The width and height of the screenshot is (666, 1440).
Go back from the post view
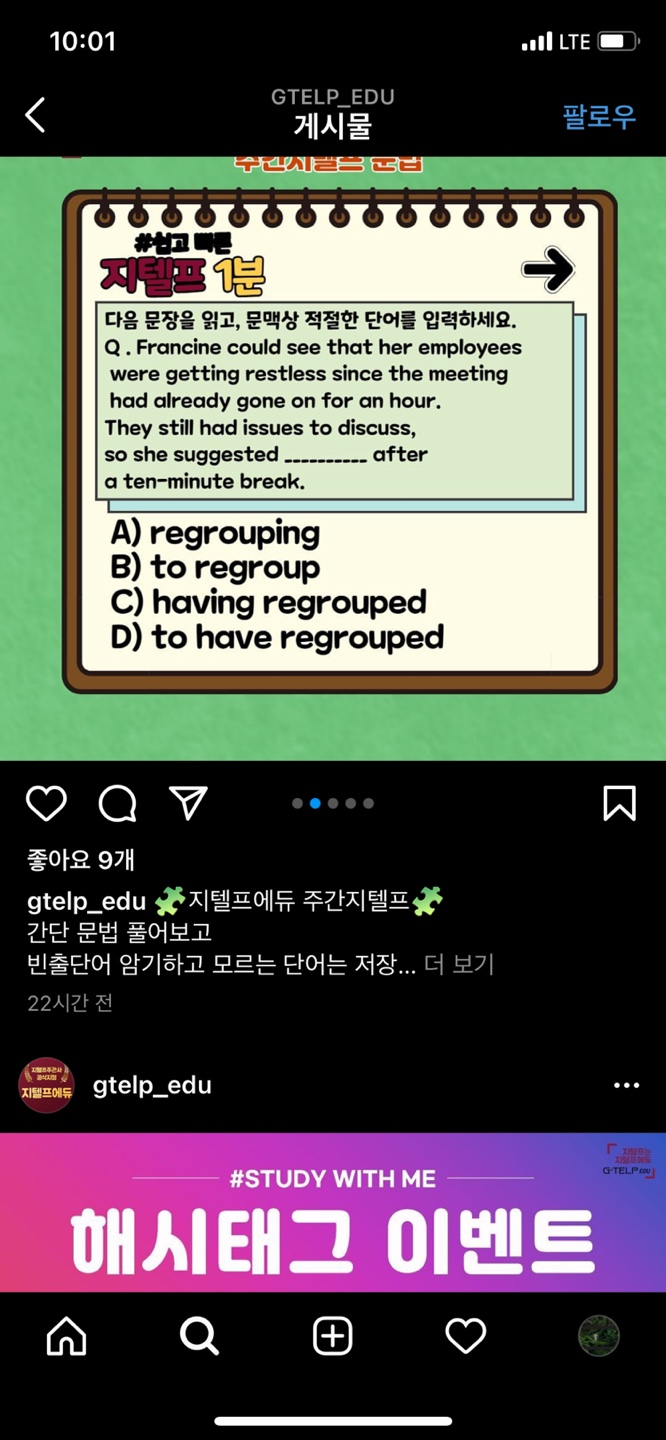pyautogui.click(x=36, y=115)
